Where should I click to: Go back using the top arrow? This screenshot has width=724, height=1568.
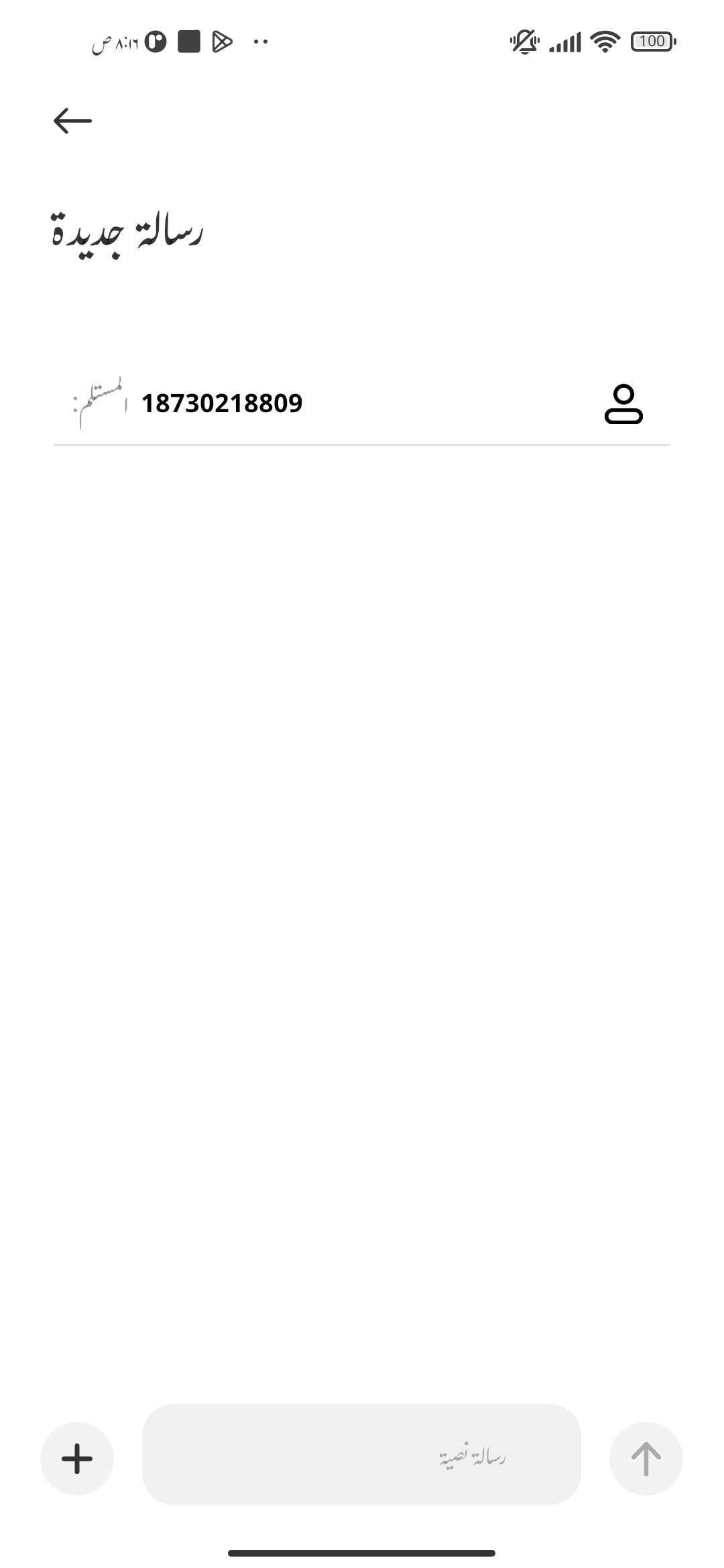point(72,121)
